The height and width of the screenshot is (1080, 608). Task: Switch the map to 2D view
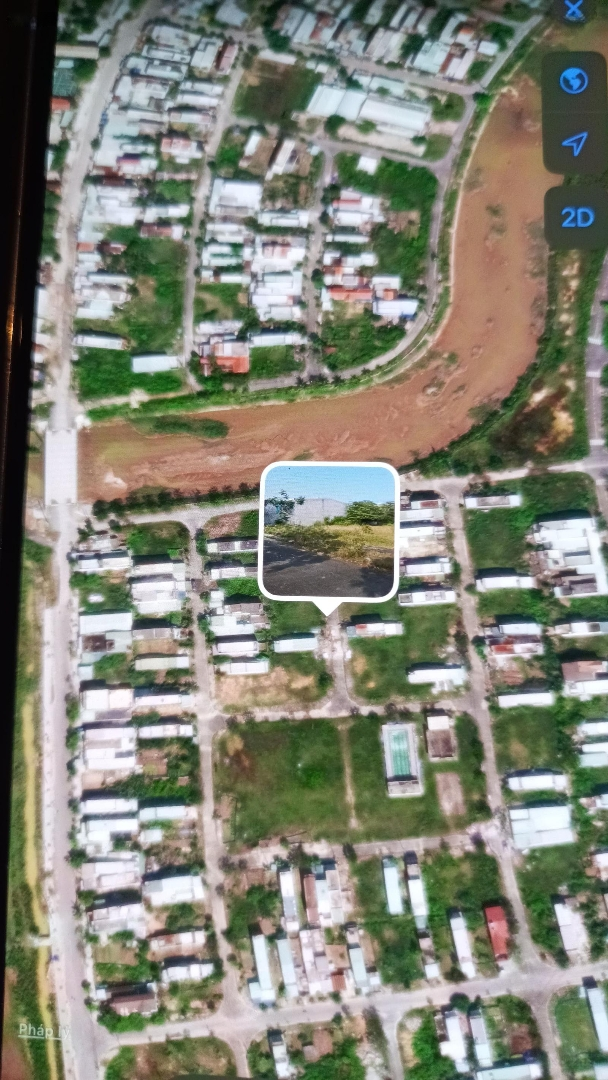(577, 217)
